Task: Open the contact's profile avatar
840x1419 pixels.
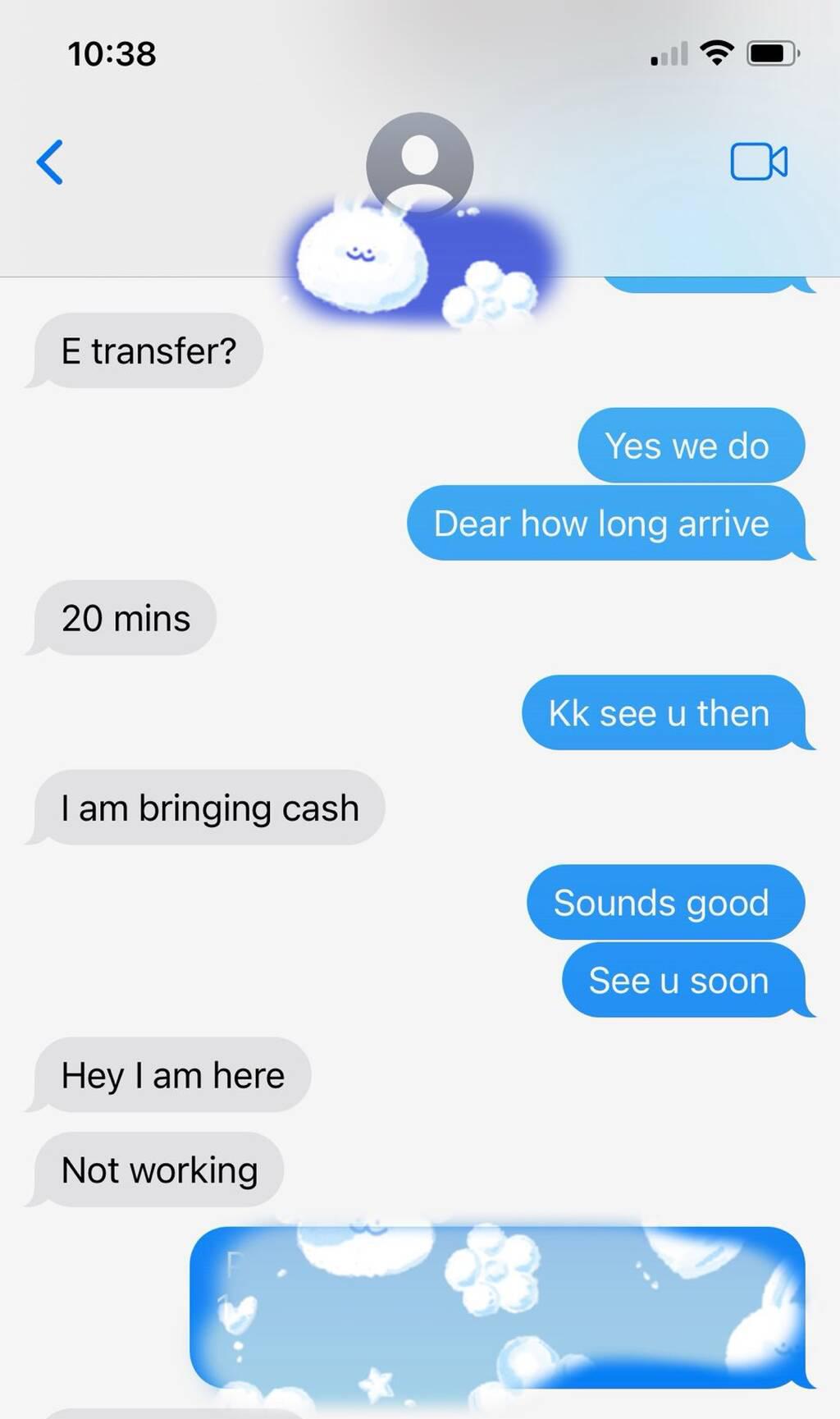Action: (x=419, y=165)
